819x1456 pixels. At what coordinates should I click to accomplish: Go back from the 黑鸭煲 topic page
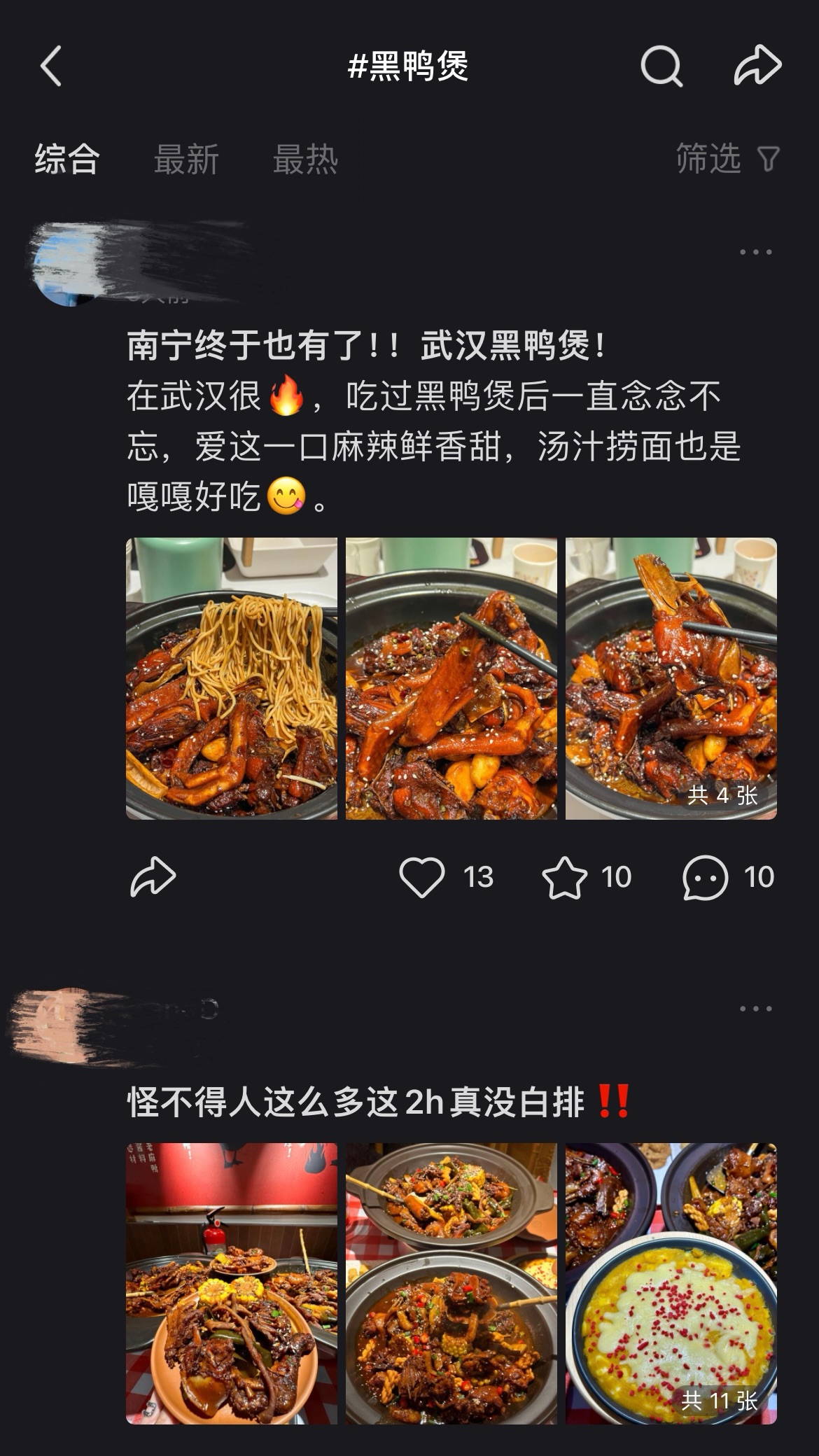tap(51, 66)
